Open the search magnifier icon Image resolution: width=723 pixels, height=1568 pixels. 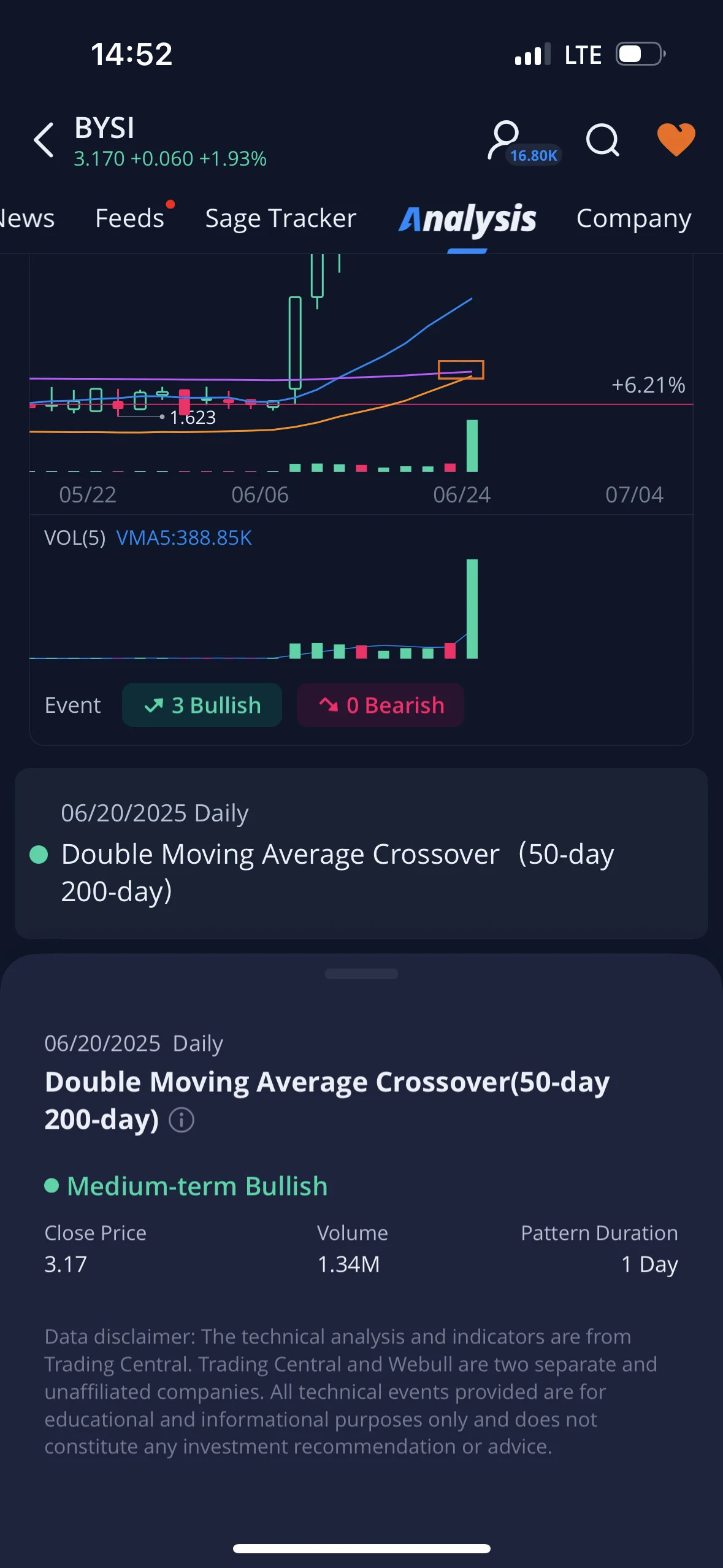click(x=602, y=140)
